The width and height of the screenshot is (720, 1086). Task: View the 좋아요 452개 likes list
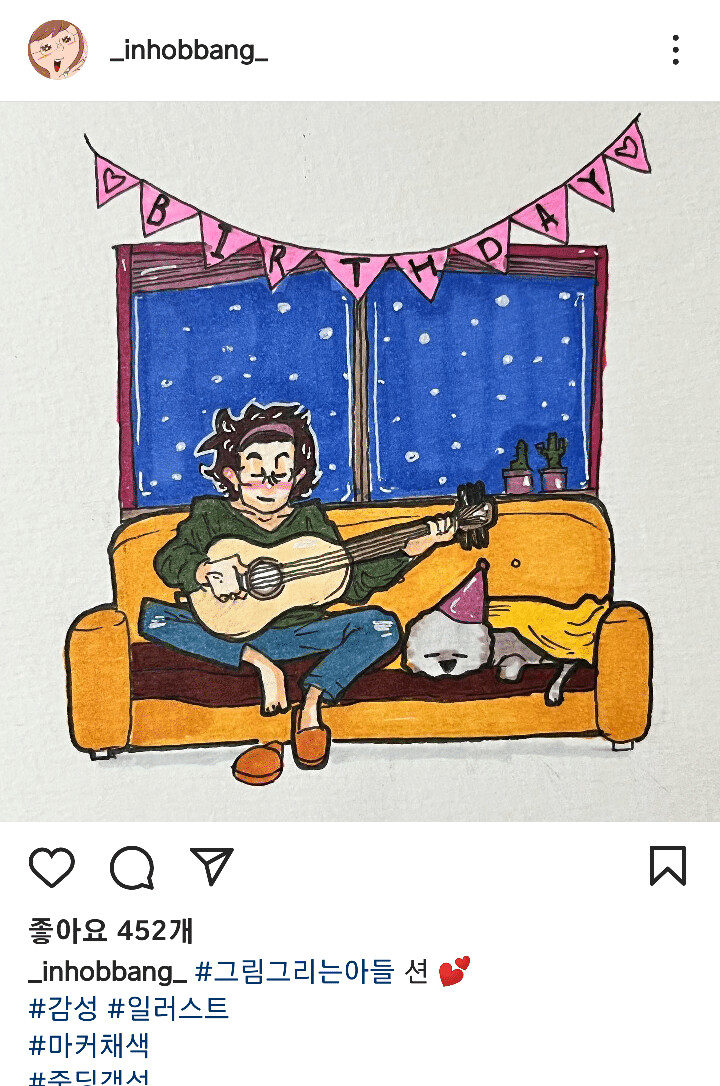(111, 932)
